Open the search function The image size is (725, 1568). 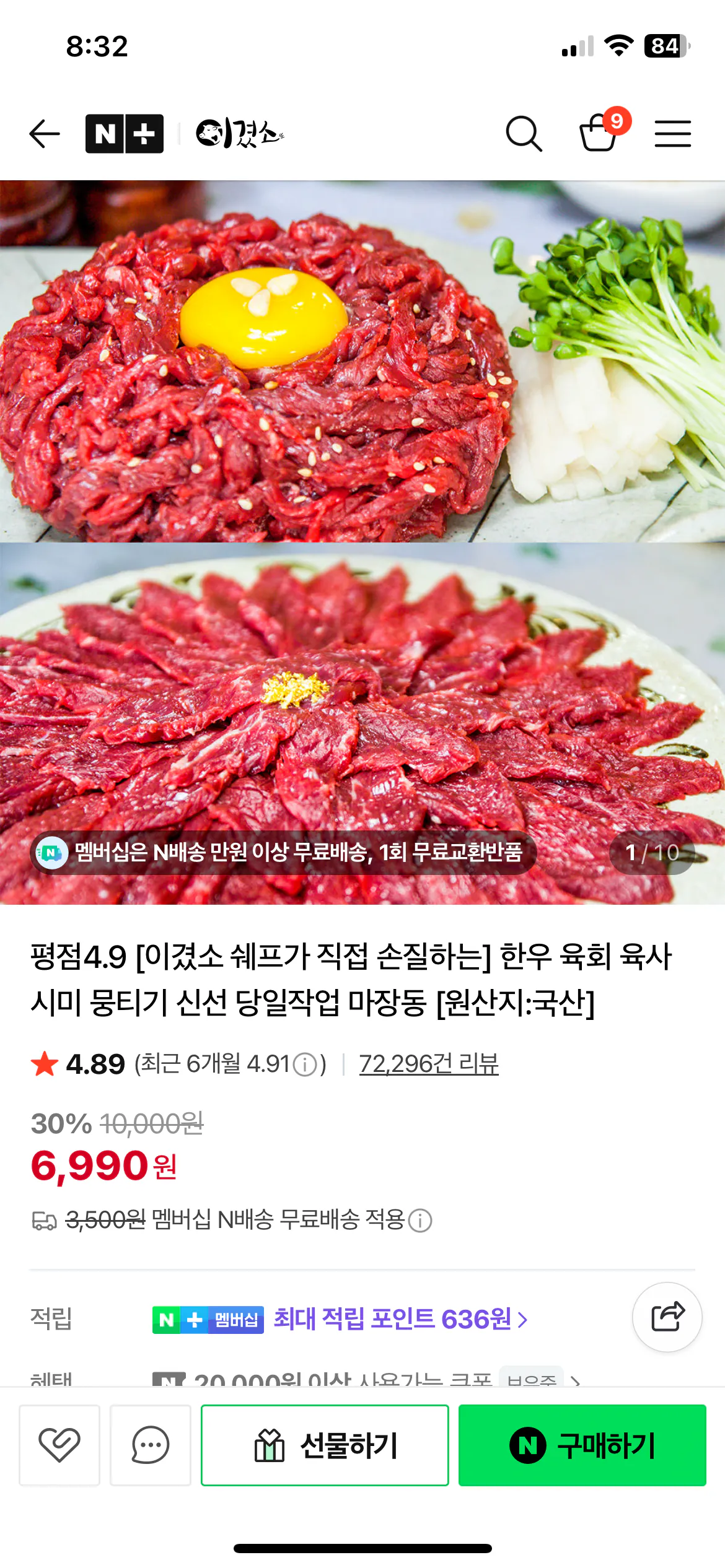[524, 133]
